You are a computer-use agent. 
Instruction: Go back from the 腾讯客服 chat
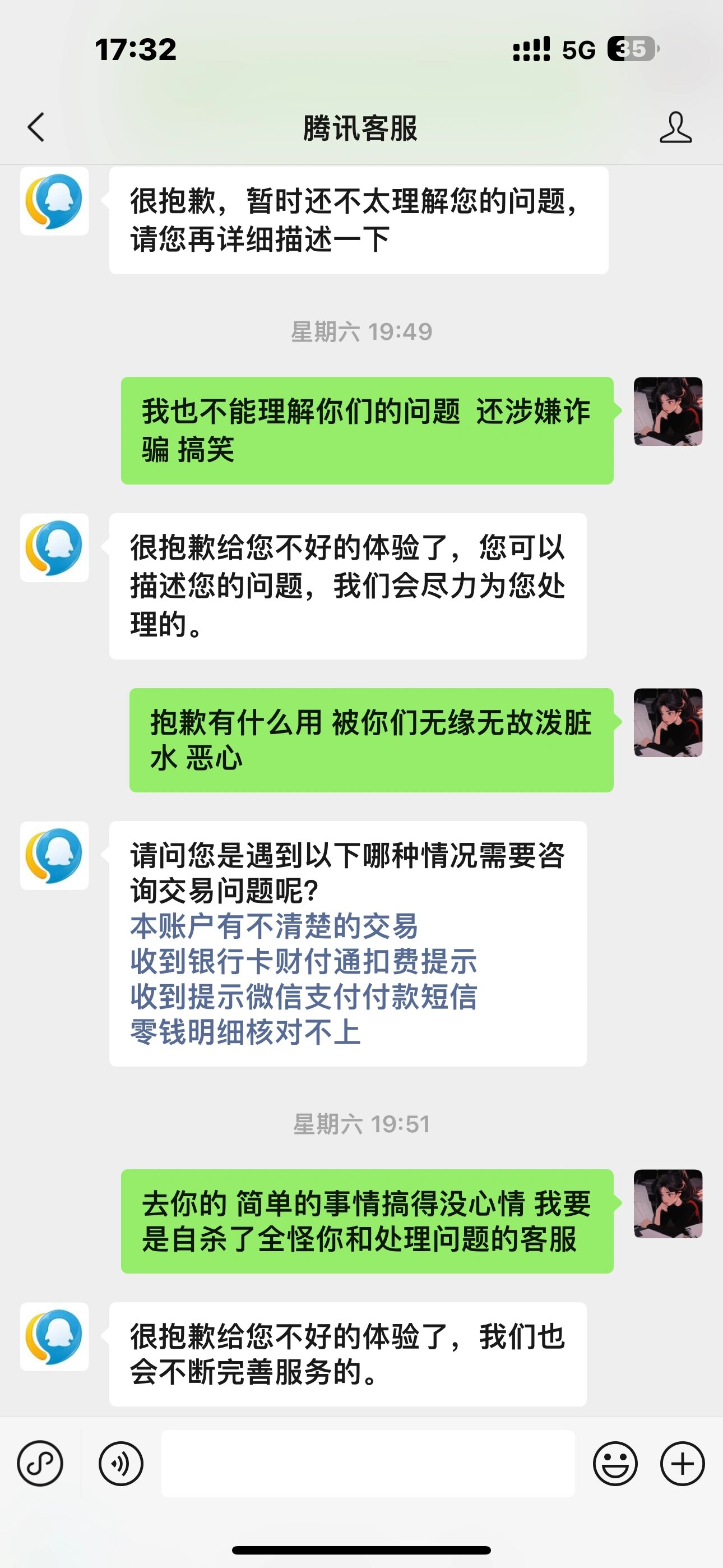point(36,127)
